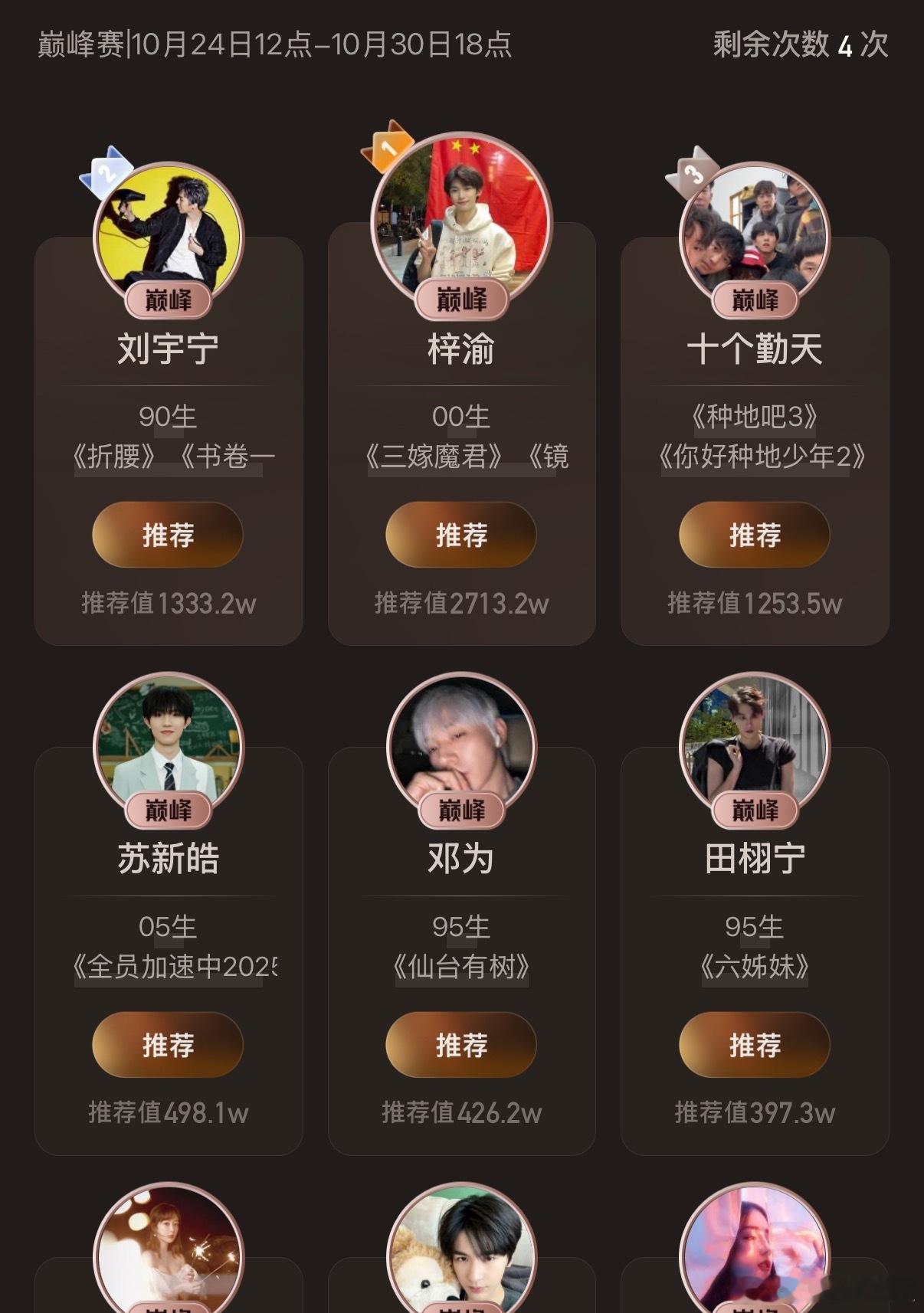Select the name 刘宇宁 to open profile
Screen dimensions: 924x1313
tap(169, 348)
